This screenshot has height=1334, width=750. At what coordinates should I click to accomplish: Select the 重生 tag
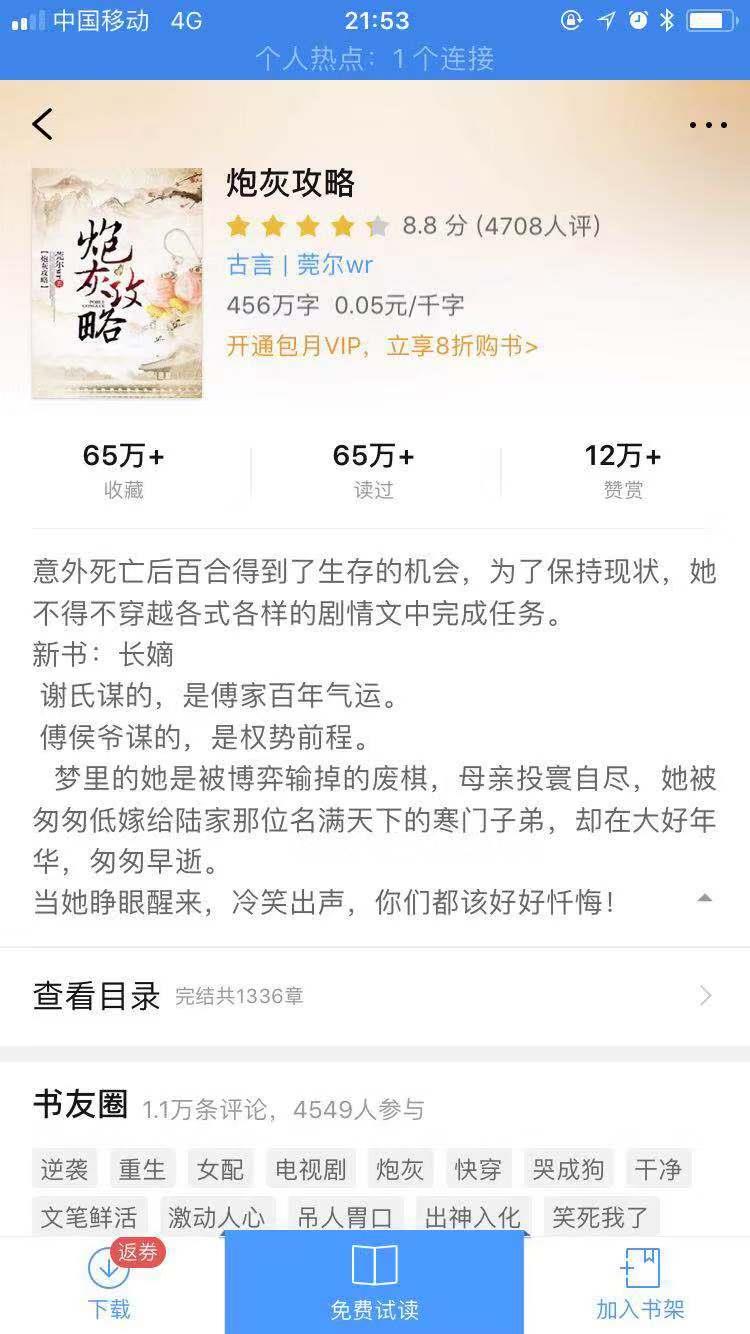[143, 1168]
